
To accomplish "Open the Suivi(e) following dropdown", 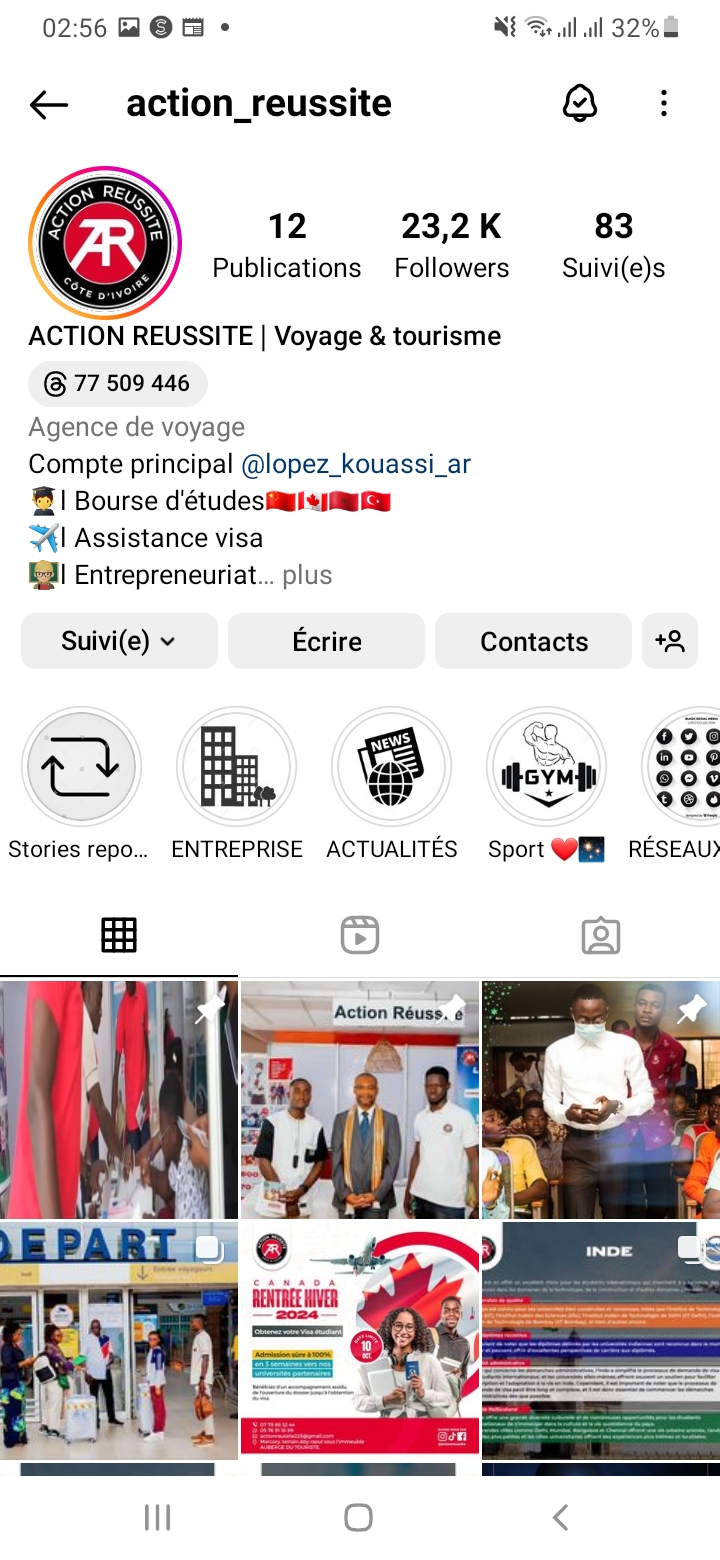I will point(119,641).
